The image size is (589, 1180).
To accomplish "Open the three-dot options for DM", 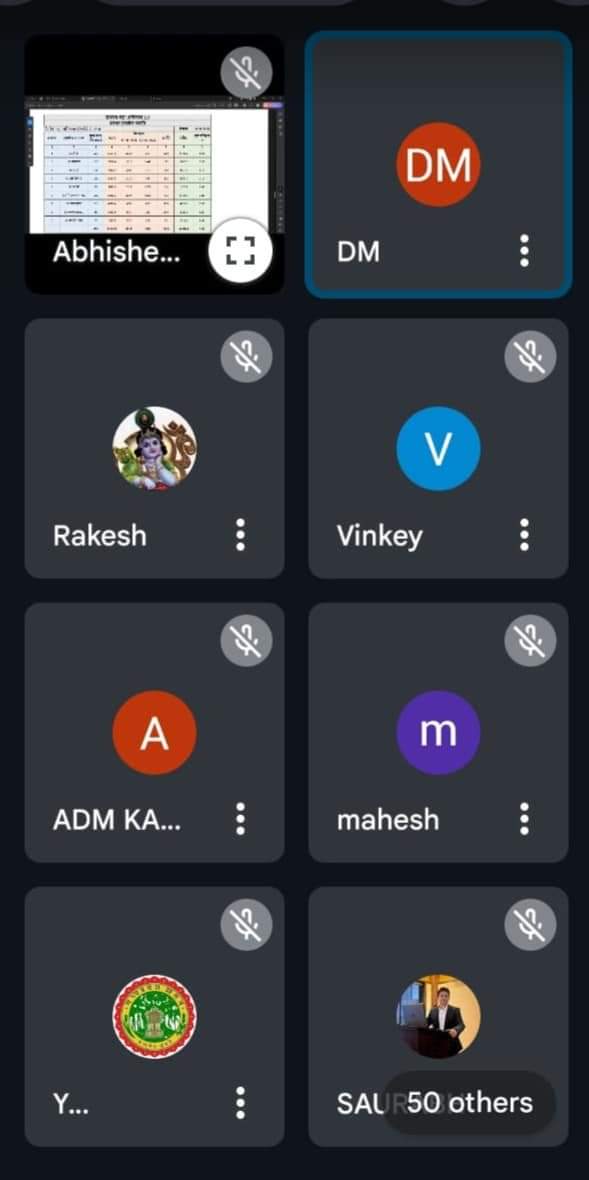I will 524,251.
